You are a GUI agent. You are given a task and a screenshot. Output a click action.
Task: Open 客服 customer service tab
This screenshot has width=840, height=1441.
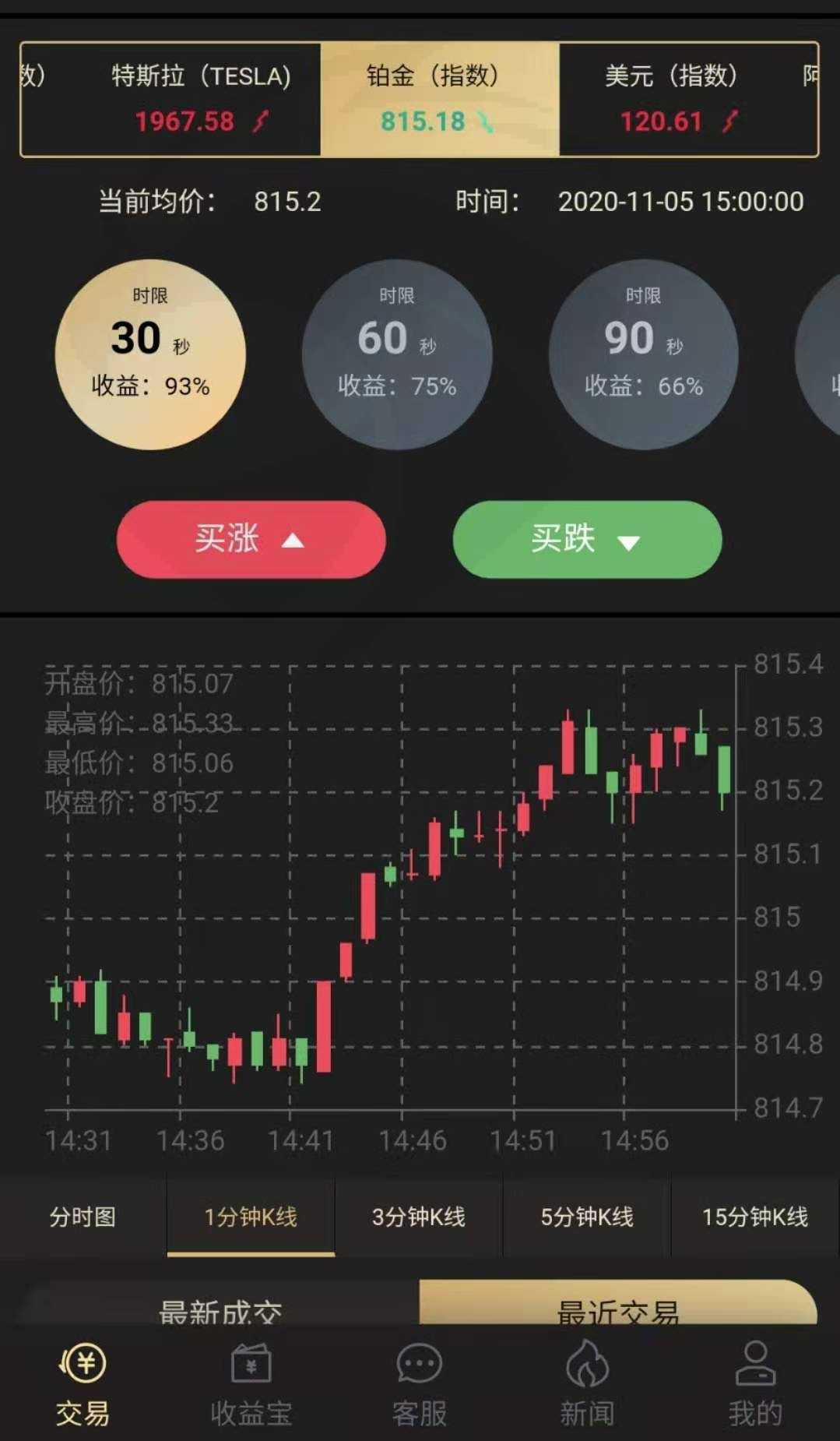(x=419, y=1384)
